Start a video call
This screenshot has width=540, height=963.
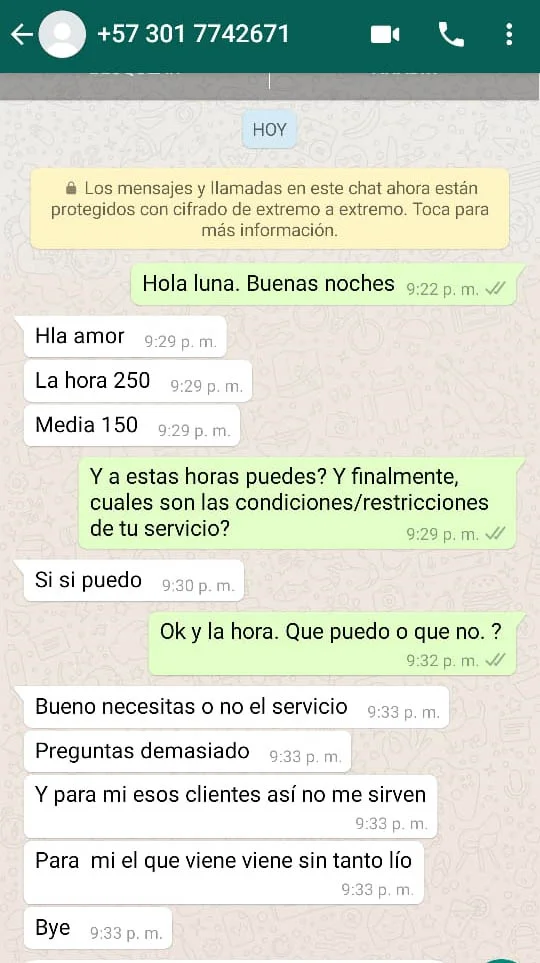point(385,34)
